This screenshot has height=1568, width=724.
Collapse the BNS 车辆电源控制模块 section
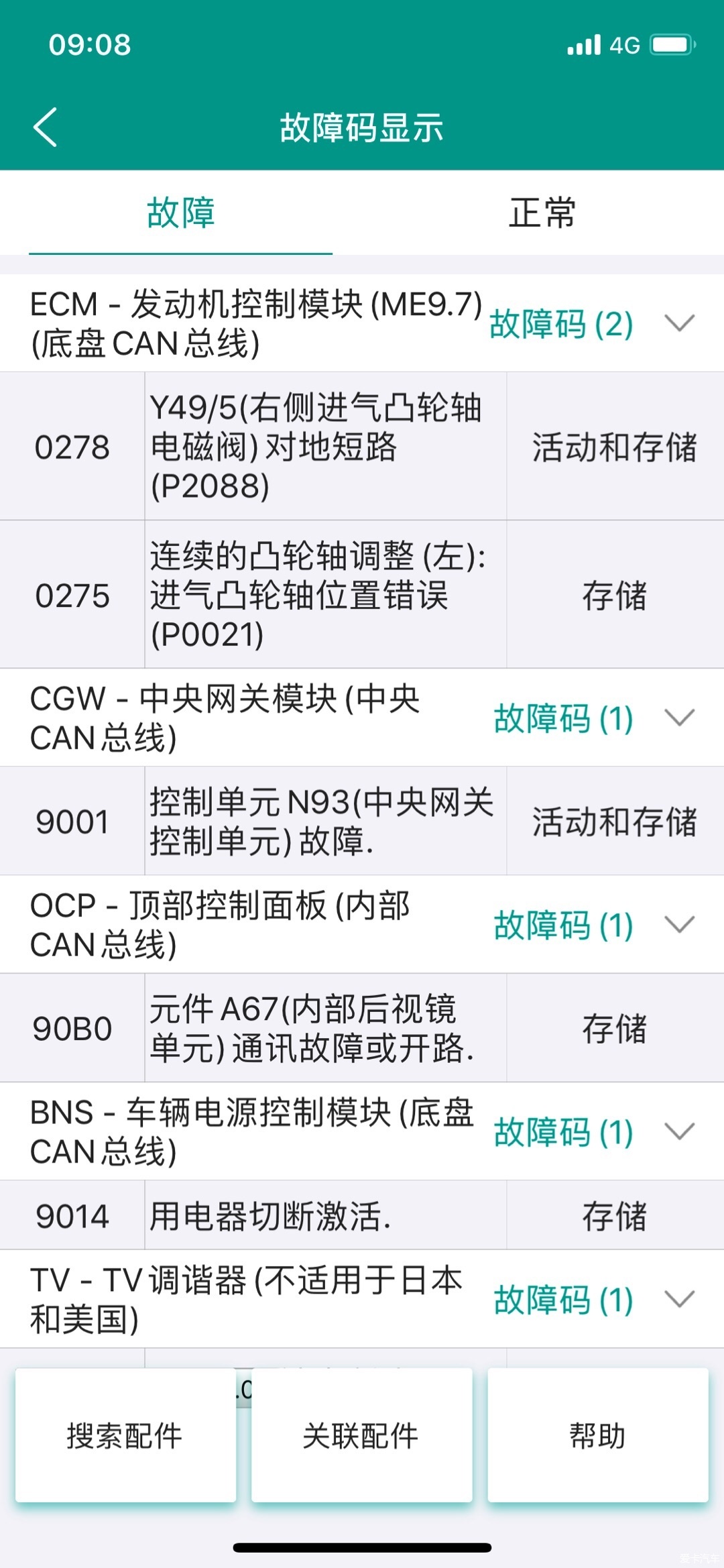click(679, 1132)
